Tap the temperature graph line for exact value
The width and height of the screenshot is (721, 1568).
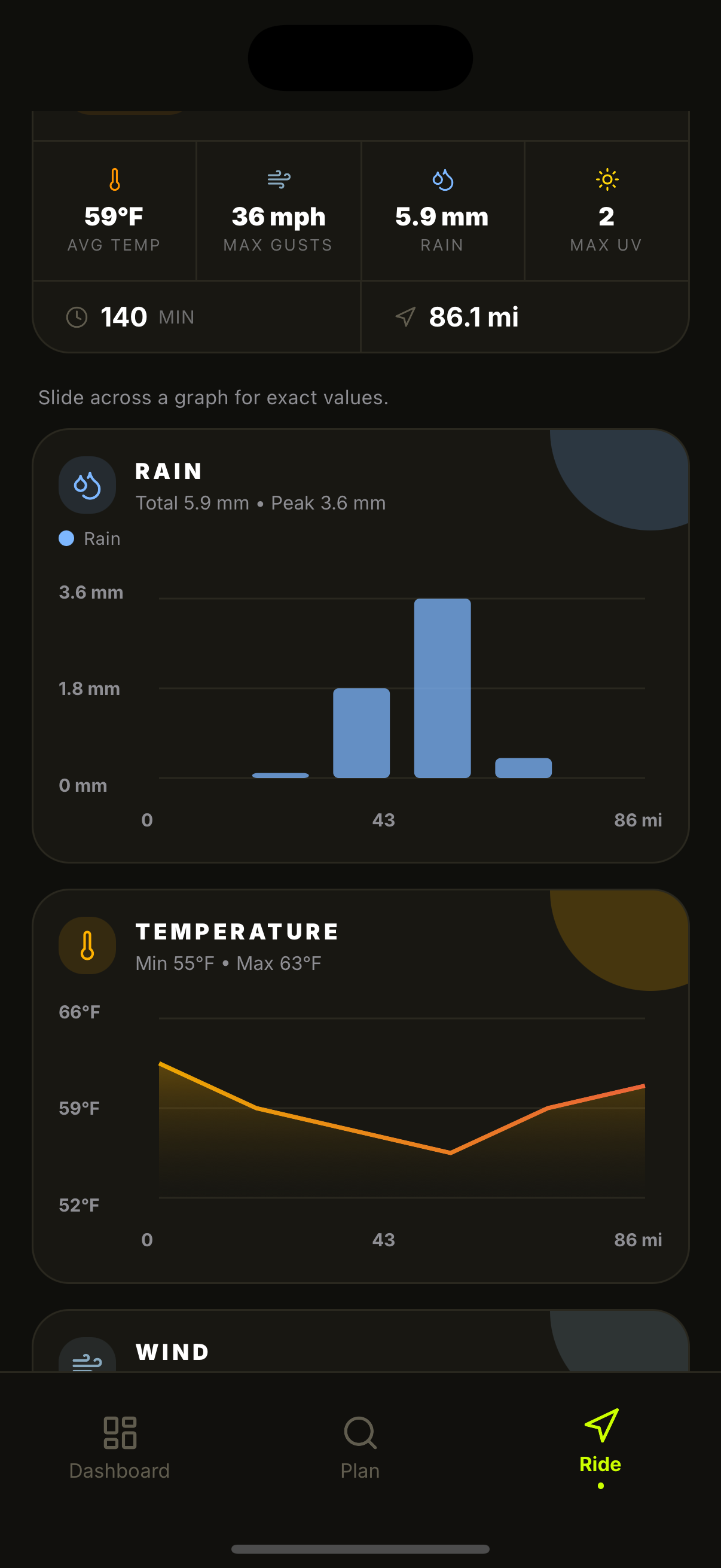point(402,1108)
